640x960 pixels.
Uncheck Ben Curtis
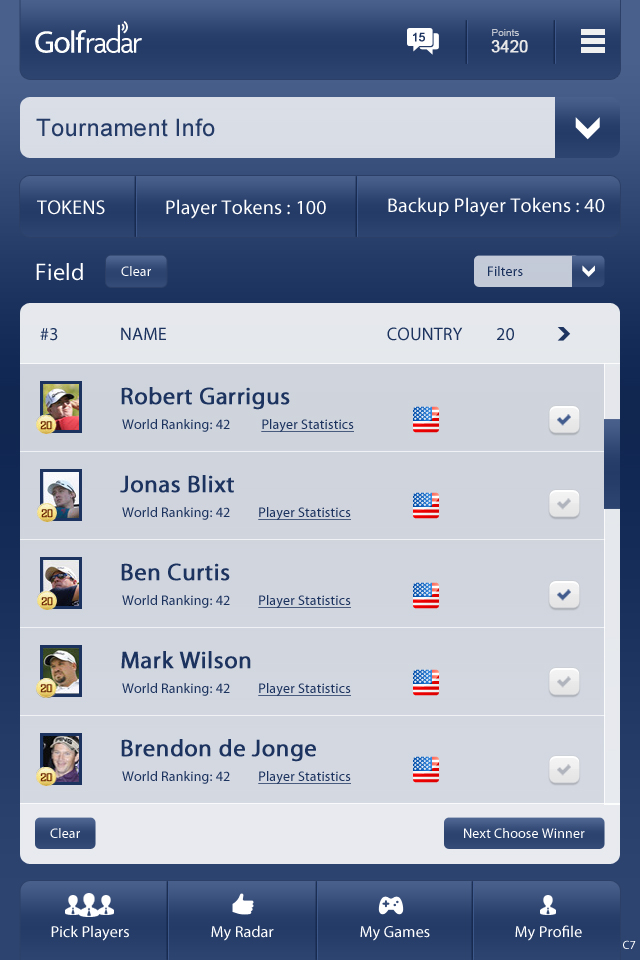click(x=564, y=594)
